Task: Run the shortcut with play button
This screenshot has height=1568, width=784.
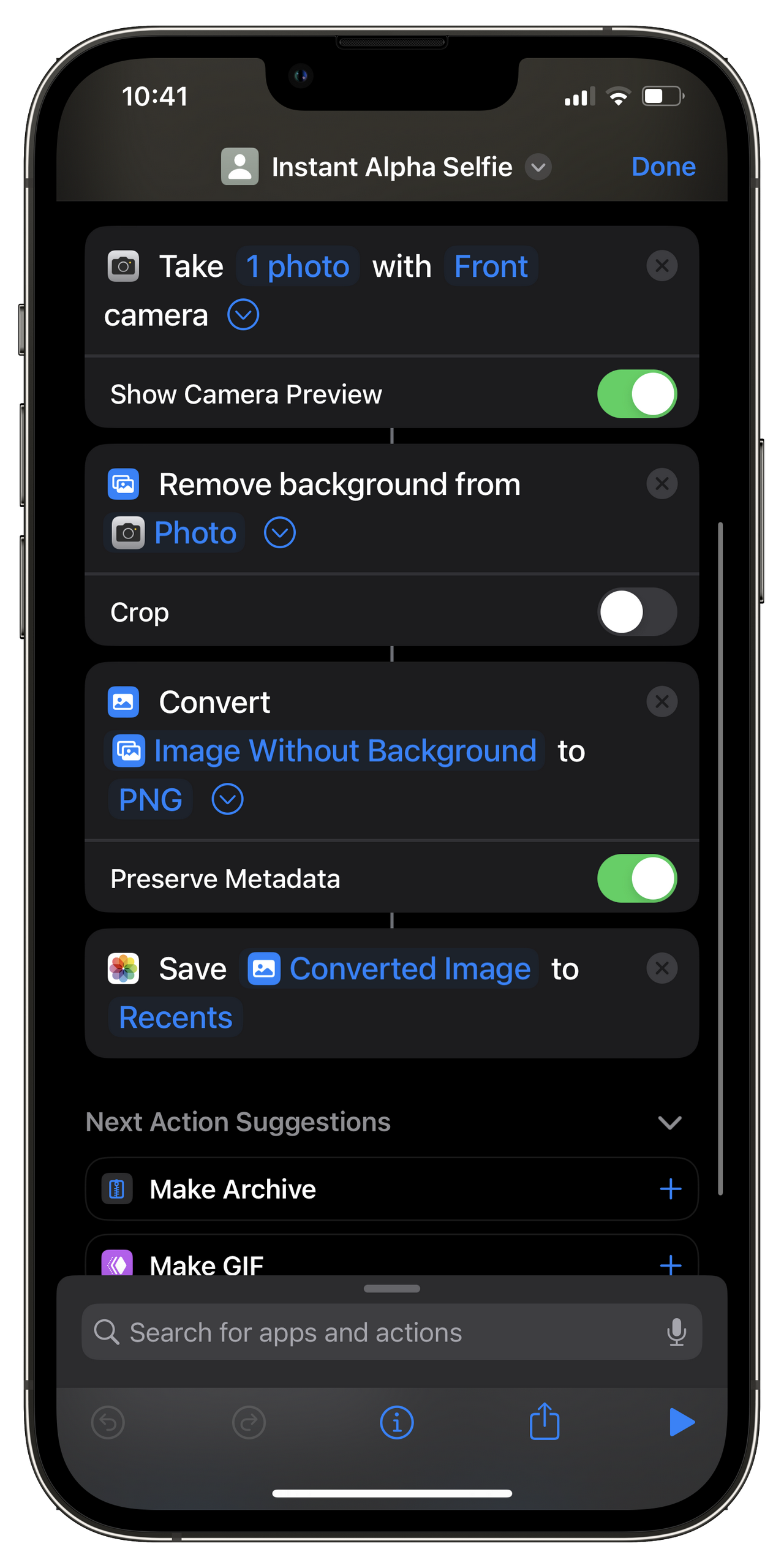Action: 681,1422
